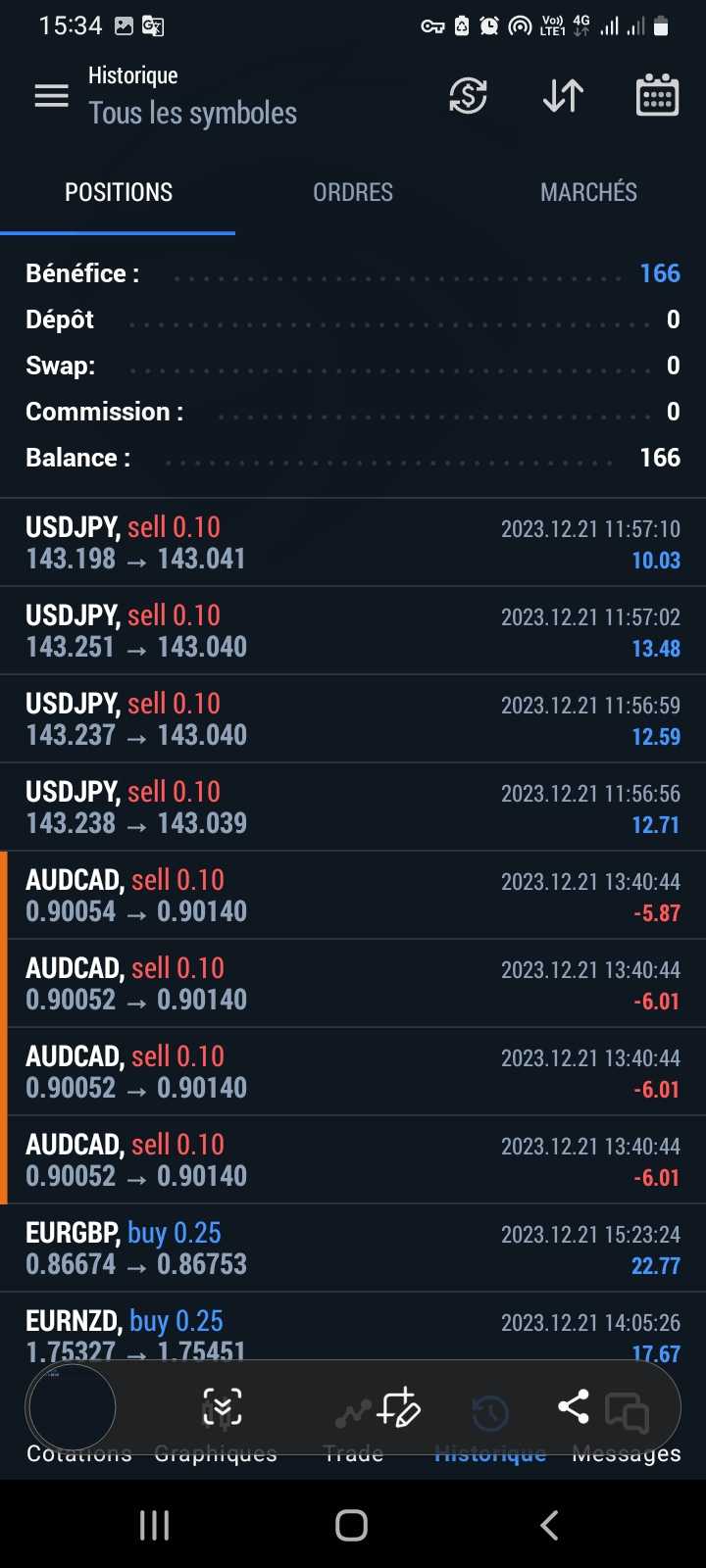Viewport: 706px width, 1568px height.
Task: Switch to the ORDRES tab
Action: click(x=353, y=192)
